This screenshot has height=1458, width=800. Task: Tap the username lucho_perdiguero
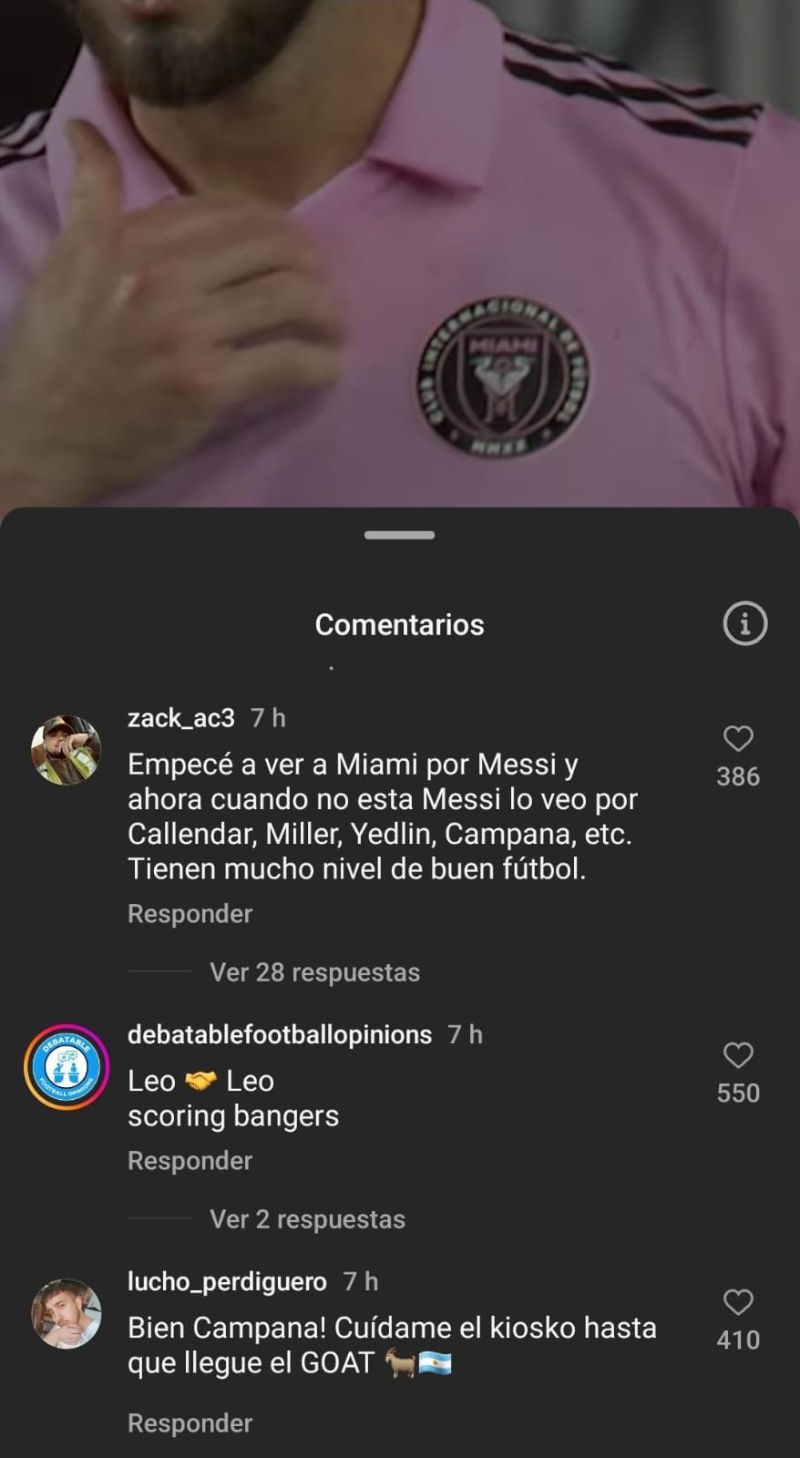coord(227,1281)
